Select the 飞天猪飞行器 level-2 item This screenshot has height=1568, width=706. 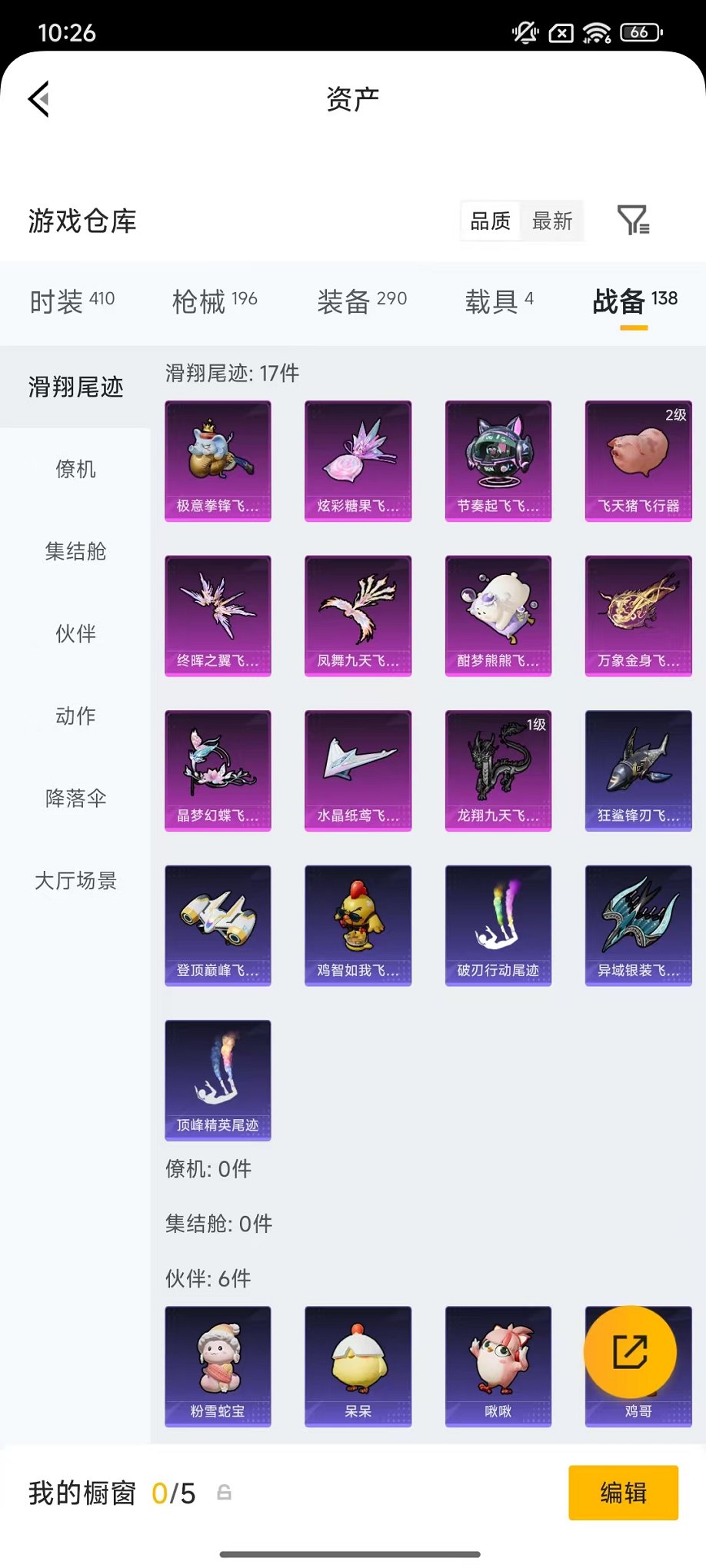[x=638, y=461]
